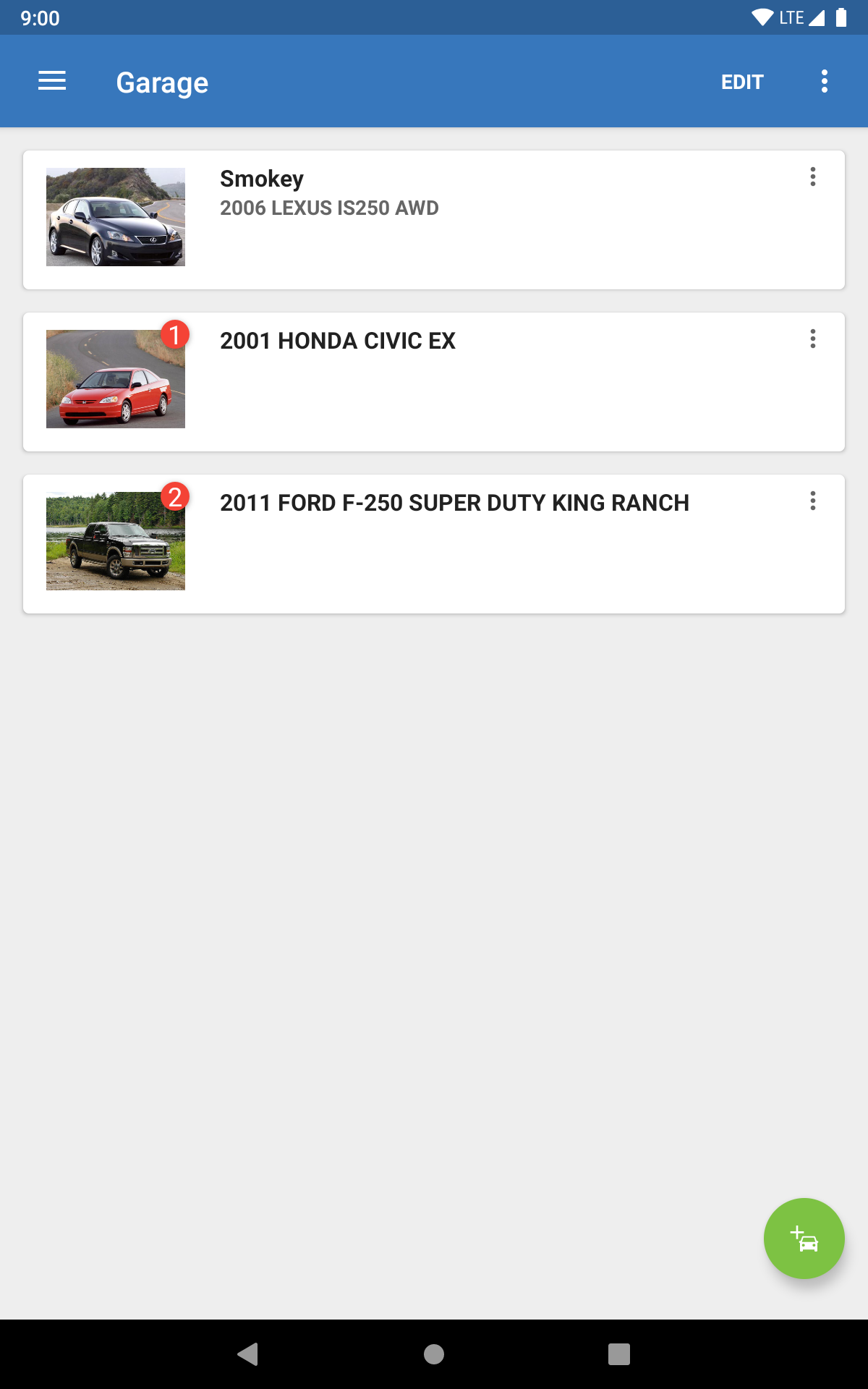868x1389 pixels.
Task: Go back using system navigation
Action: coord(248,1354)
